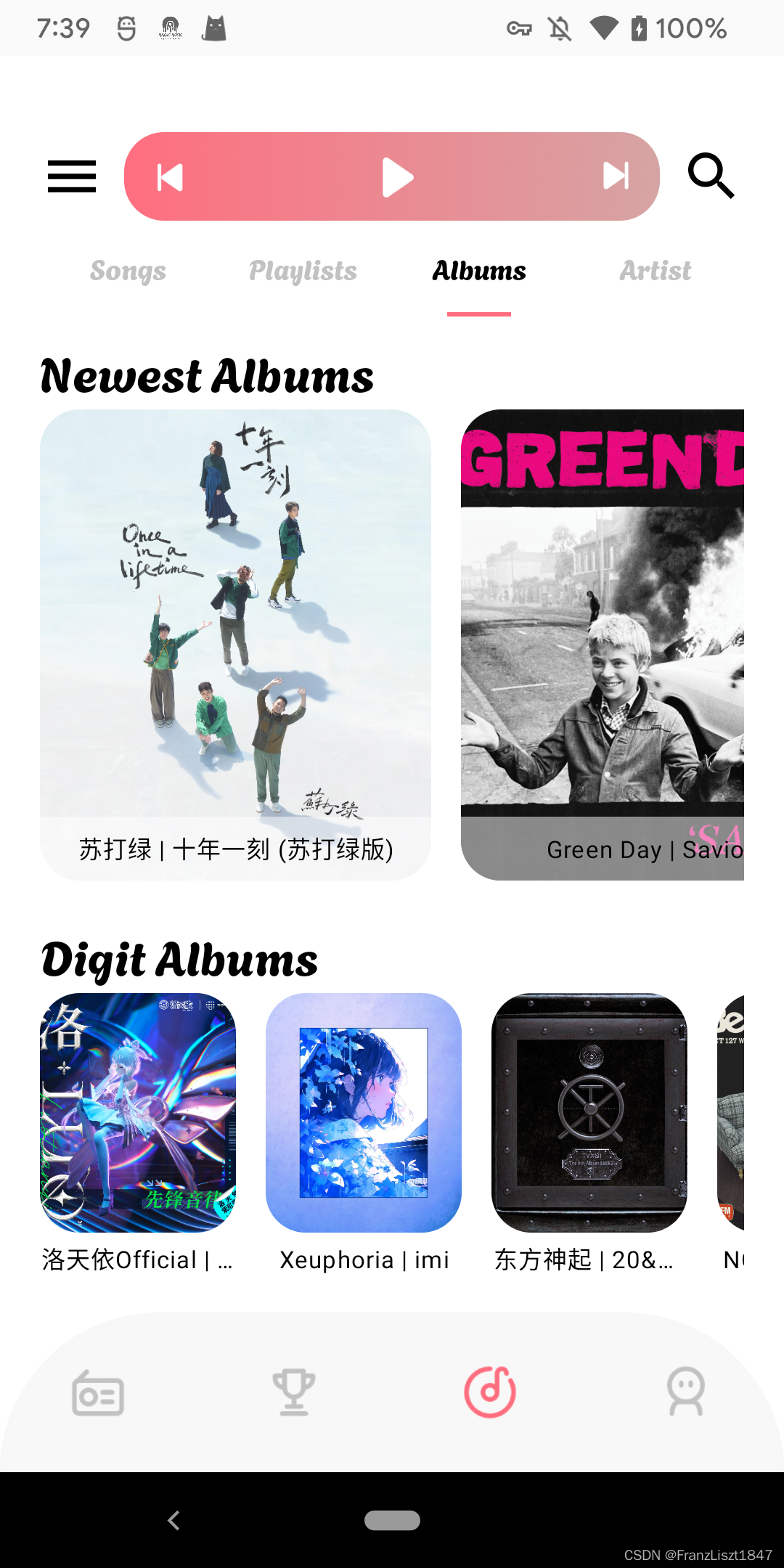The height and width of the screenshot is (1568, 784).
Task: Start playback with the play button
Action: coord(397,177)
